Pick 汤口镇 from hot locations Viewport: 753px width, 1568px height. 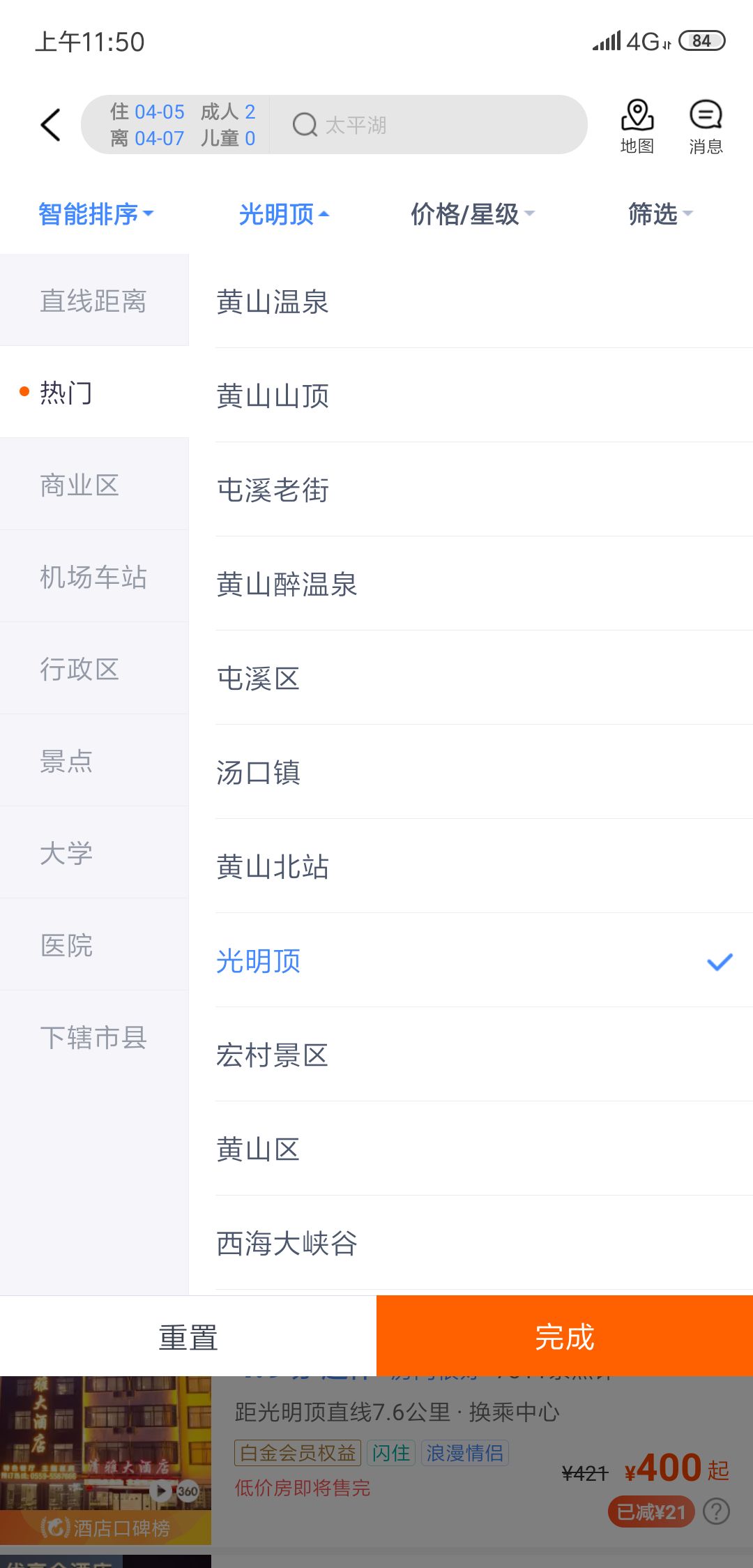click(x=484, y=772)
